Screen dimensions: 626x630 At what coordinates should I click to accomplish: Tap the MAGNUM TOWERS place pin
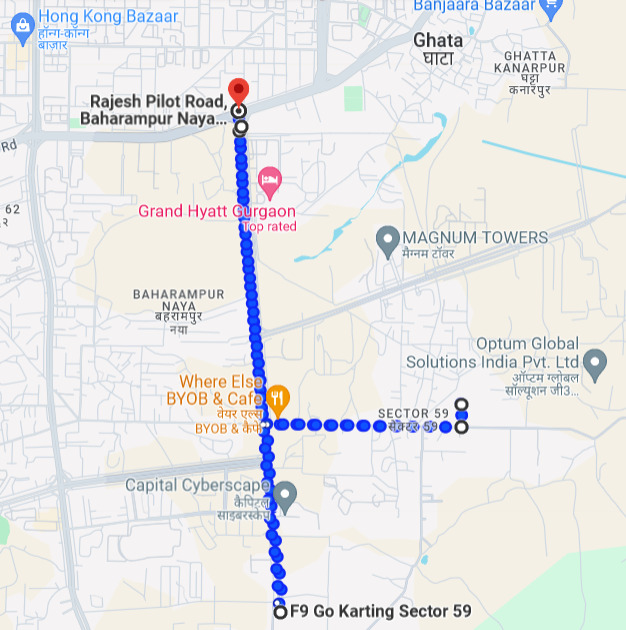[387, 240]
